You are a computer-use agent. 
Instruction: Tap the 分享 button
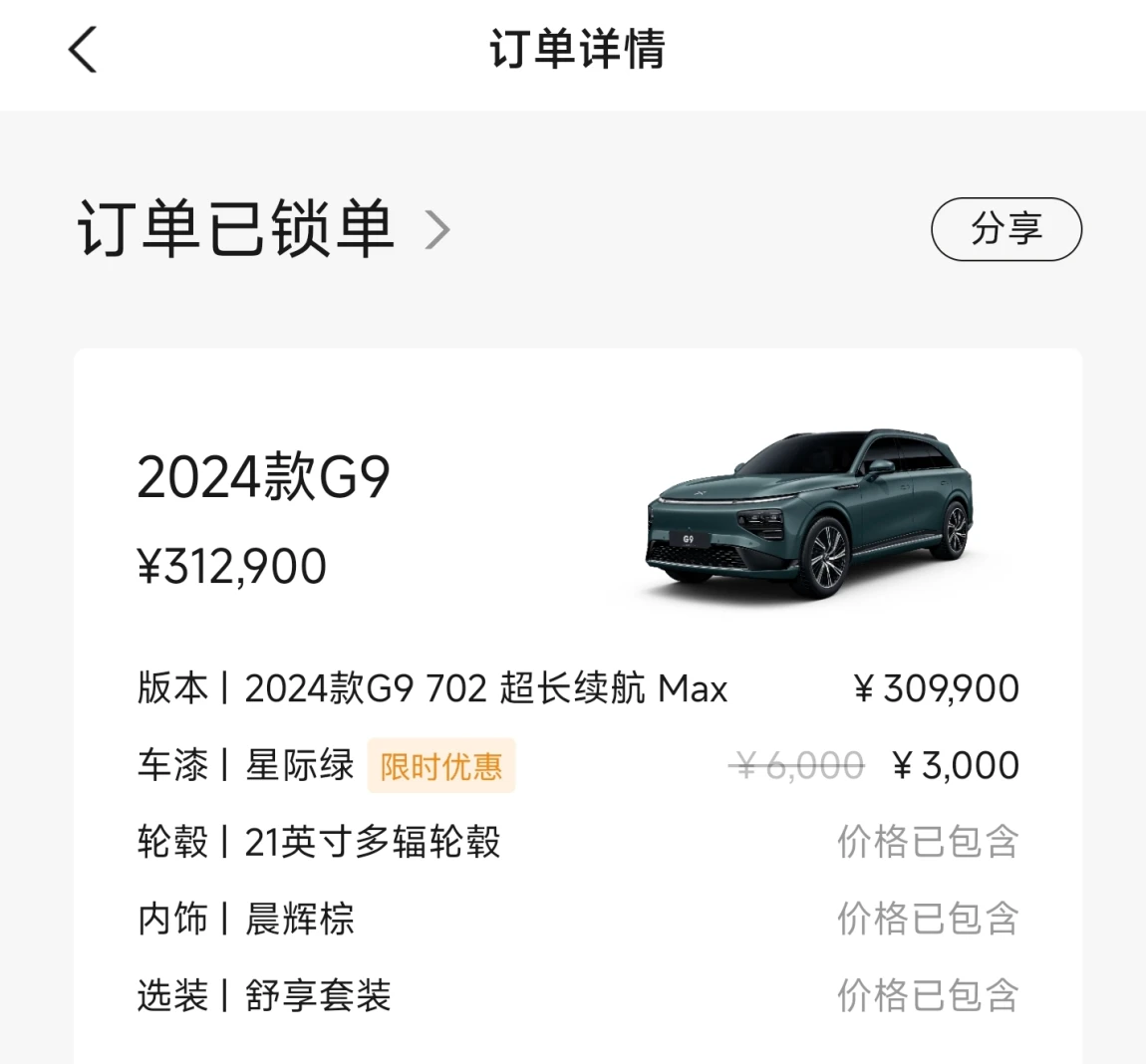[x=1005, y=229]
